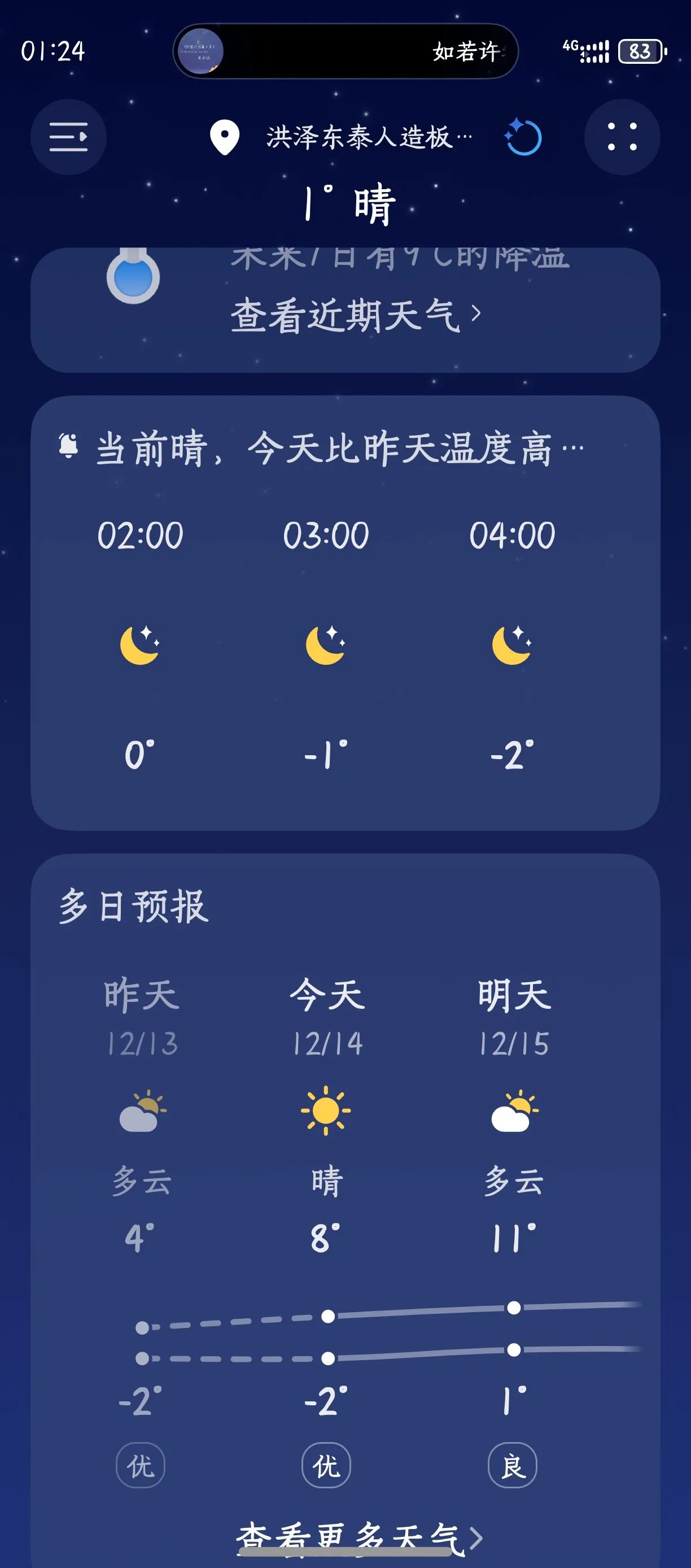Open 查看更多天气 link

[359, 1537]
